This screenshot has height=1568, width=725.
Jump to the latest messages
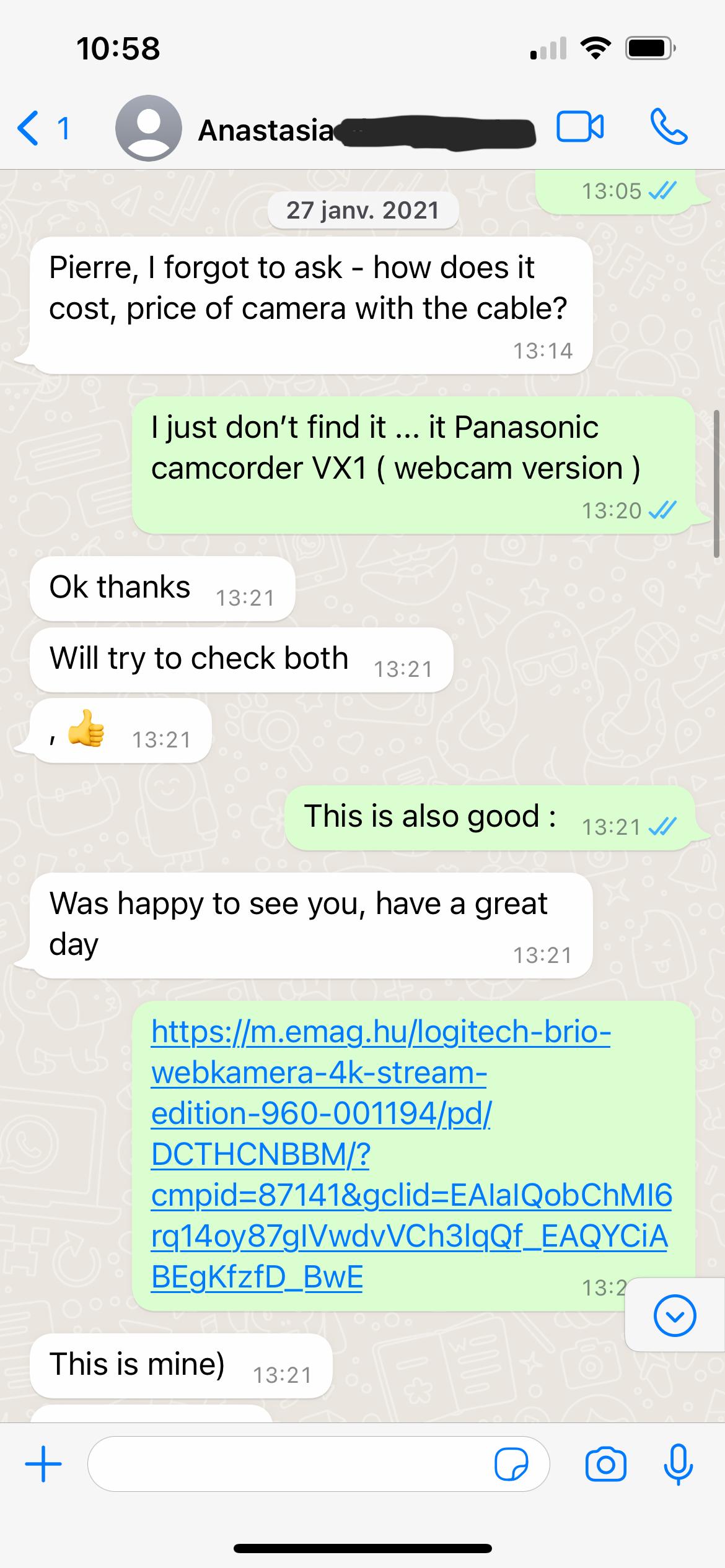[x=674, y=1317]
